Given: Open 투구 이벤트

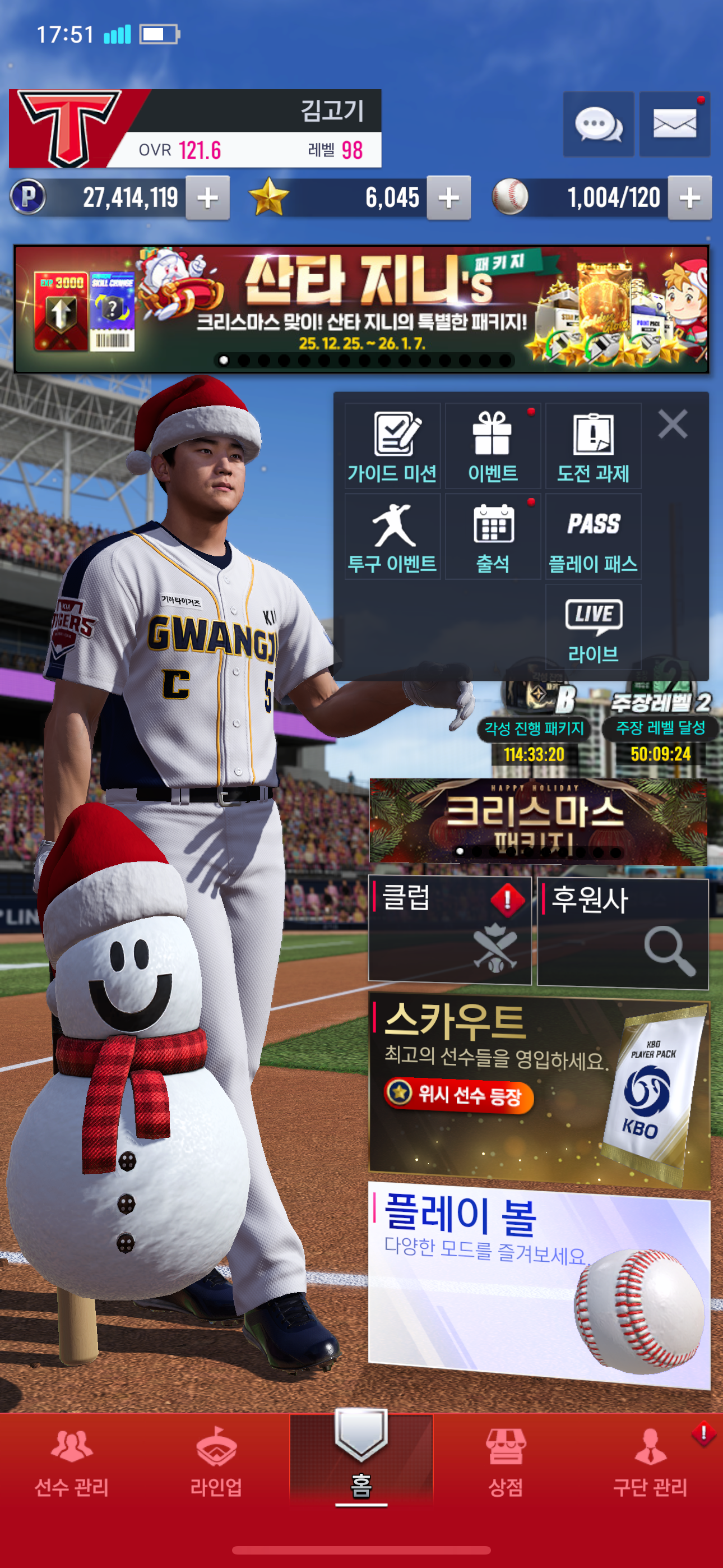Looking at the screenshot, I should point(392,537).
